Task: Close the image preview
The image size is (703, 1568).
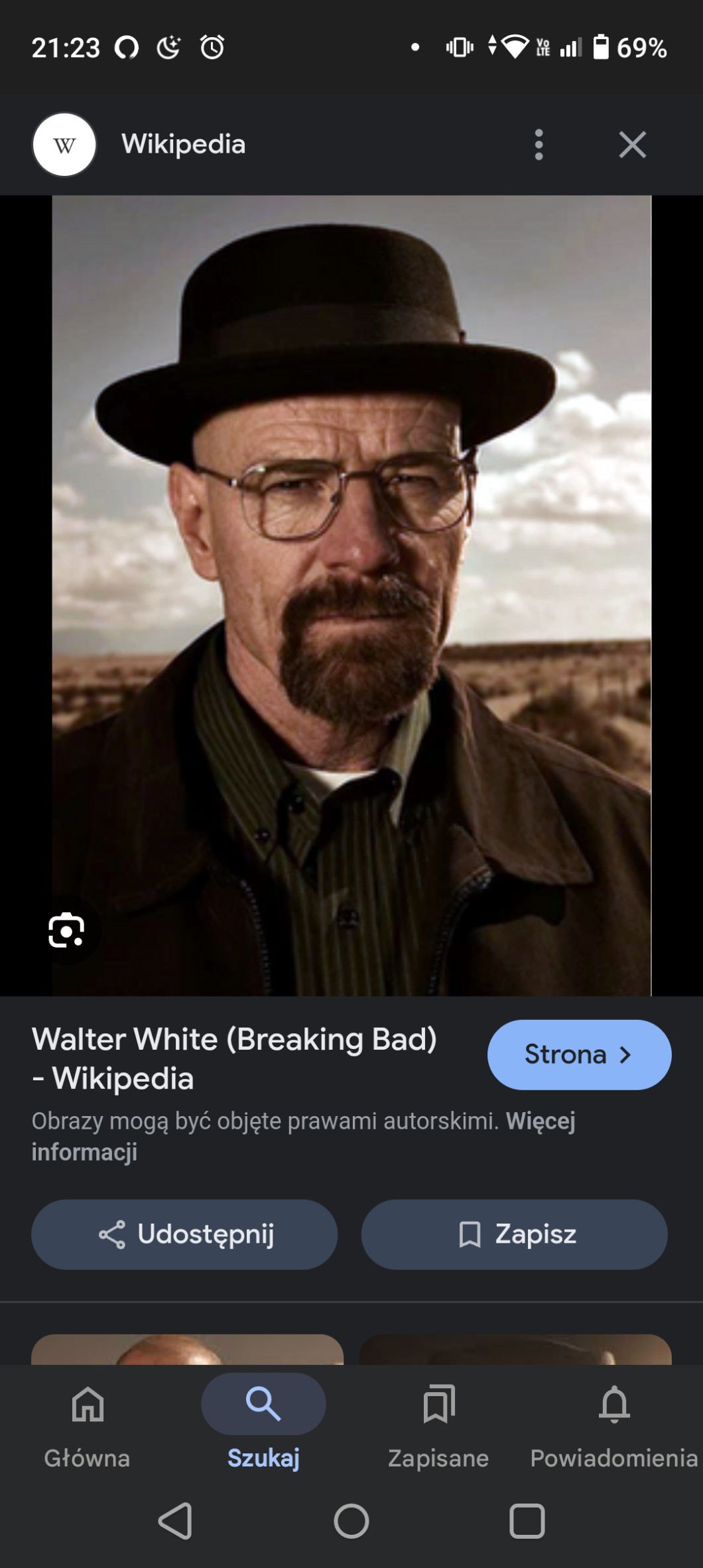Action: tap(632, 144)
